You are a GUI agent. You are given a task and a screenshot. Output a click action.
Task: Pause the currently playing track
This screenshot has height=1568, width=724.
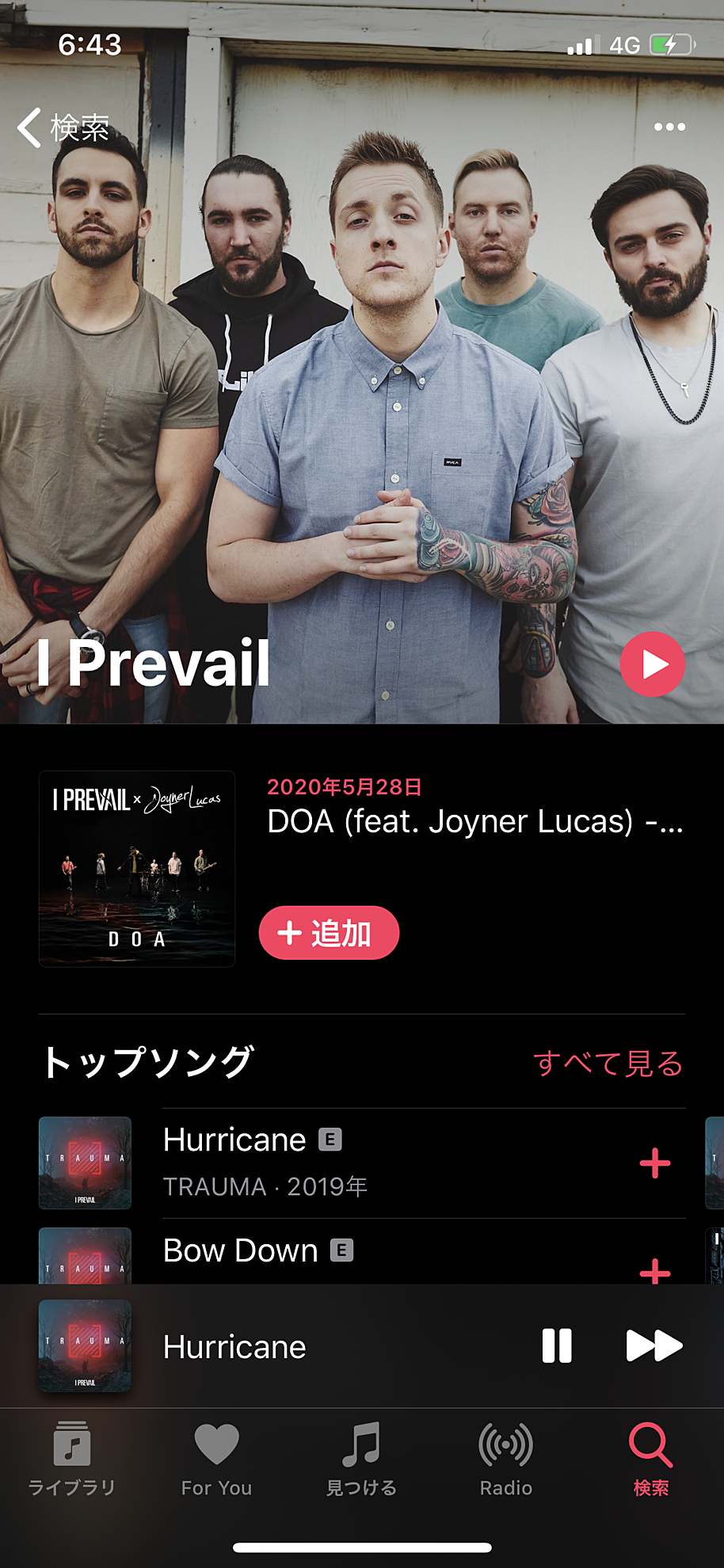tap(556, 1345)
